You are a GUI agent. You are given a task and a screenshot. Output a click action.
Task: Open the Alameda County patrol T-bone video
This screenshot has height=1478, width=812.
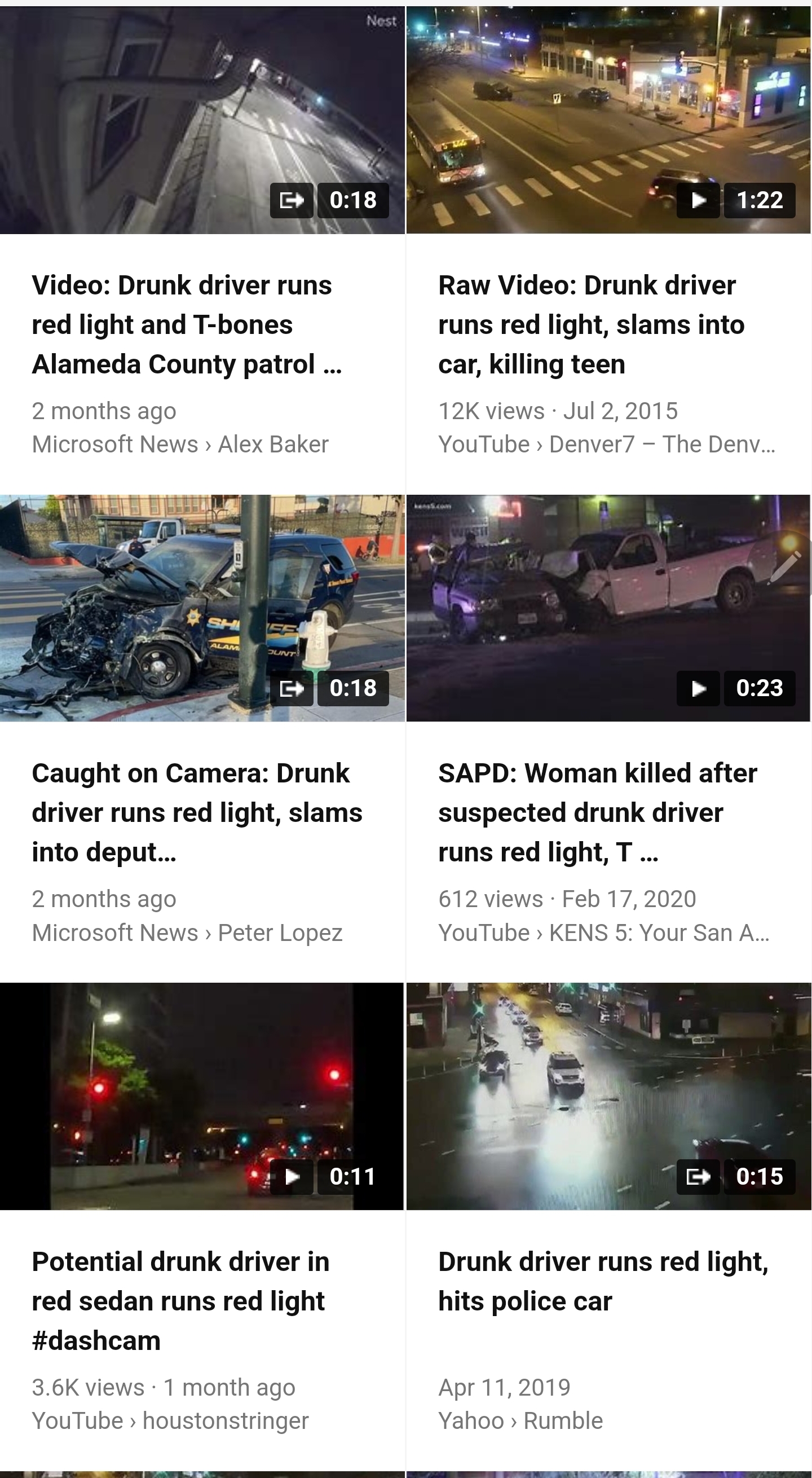(202, 121)
